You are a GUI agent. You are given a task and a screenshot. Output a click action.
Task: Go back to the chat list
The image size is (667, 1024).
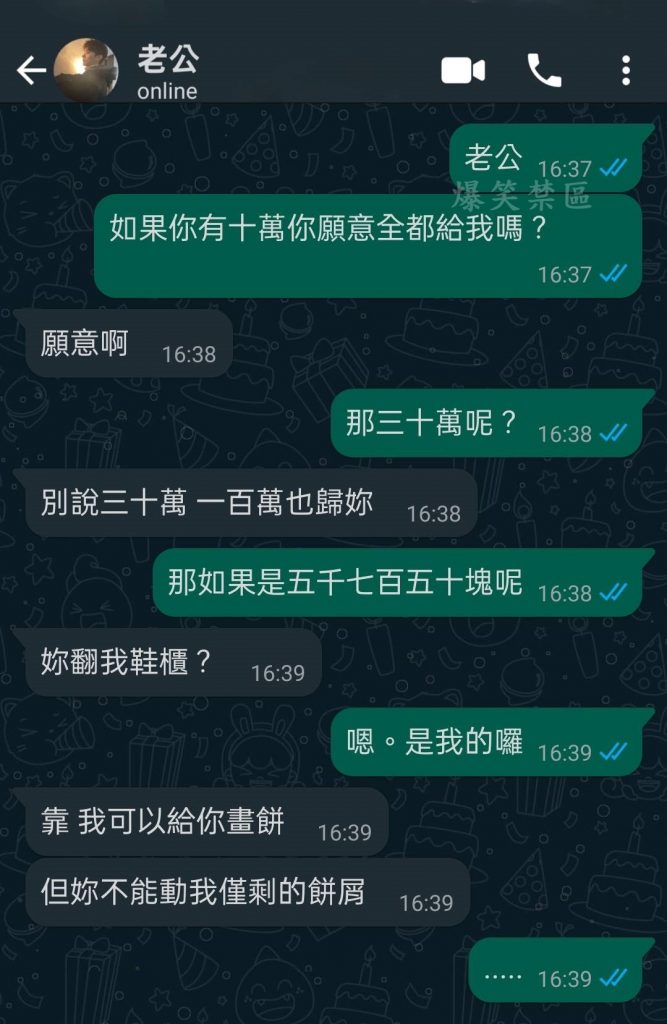click(x=30, y=71)
